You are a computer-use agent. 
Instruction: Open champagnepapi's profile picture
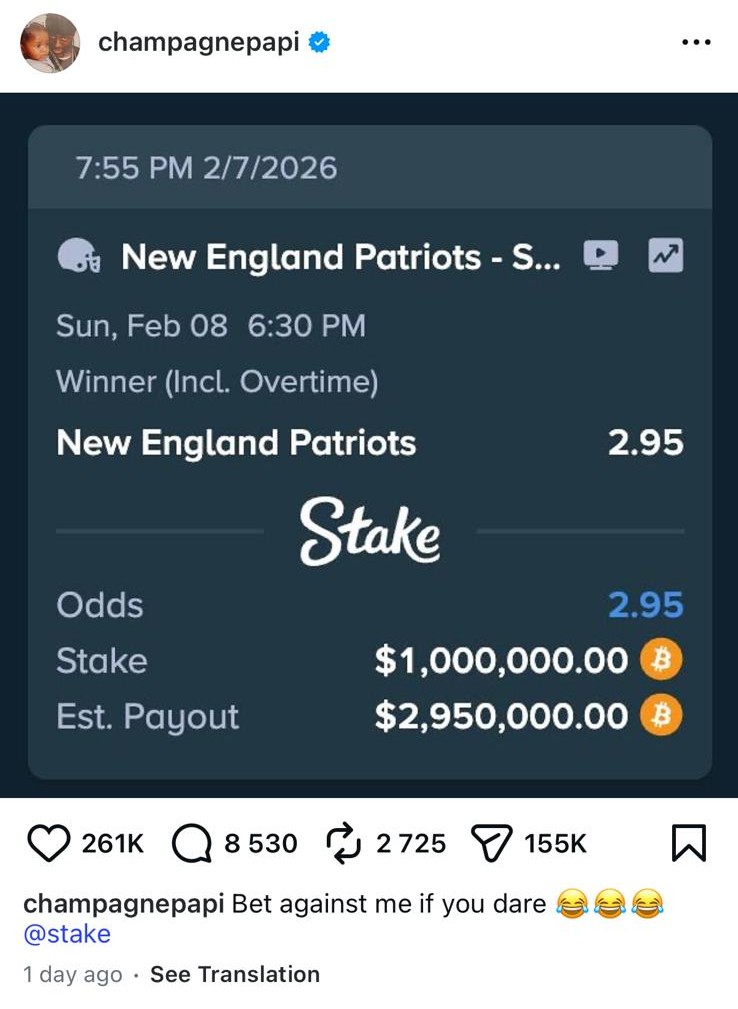point(50,43)
